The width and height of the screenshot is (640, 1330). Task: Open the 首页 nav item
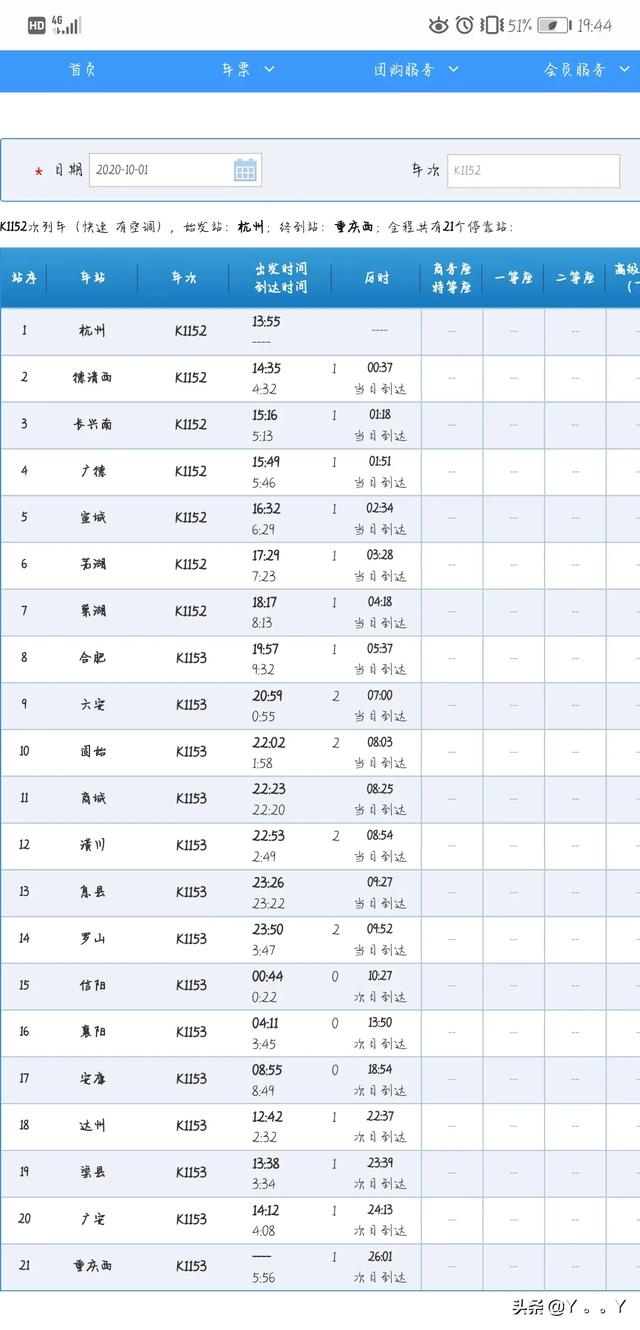click(x=82, y=70)
